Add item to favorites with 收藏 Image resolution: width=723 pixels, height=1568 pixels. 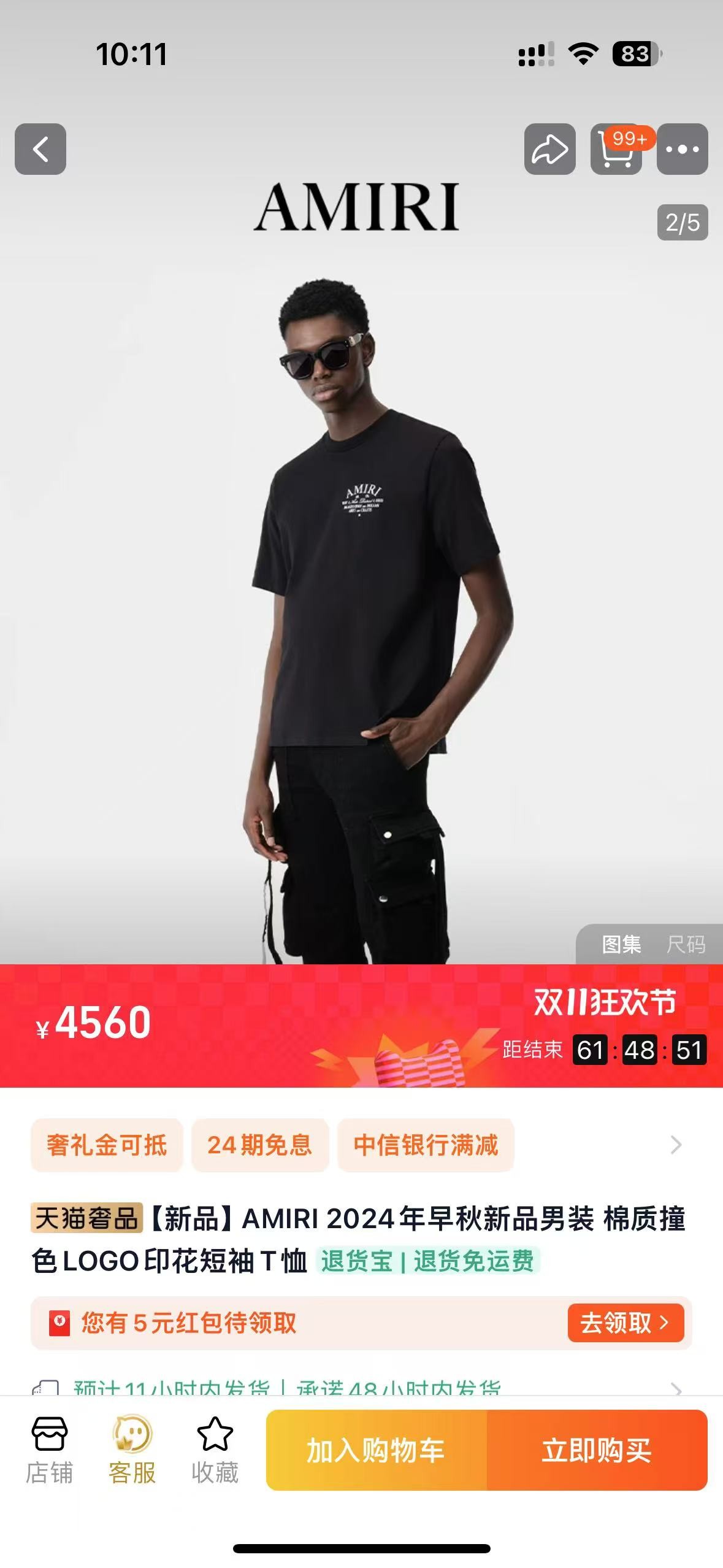click(x=215, y=1450)
